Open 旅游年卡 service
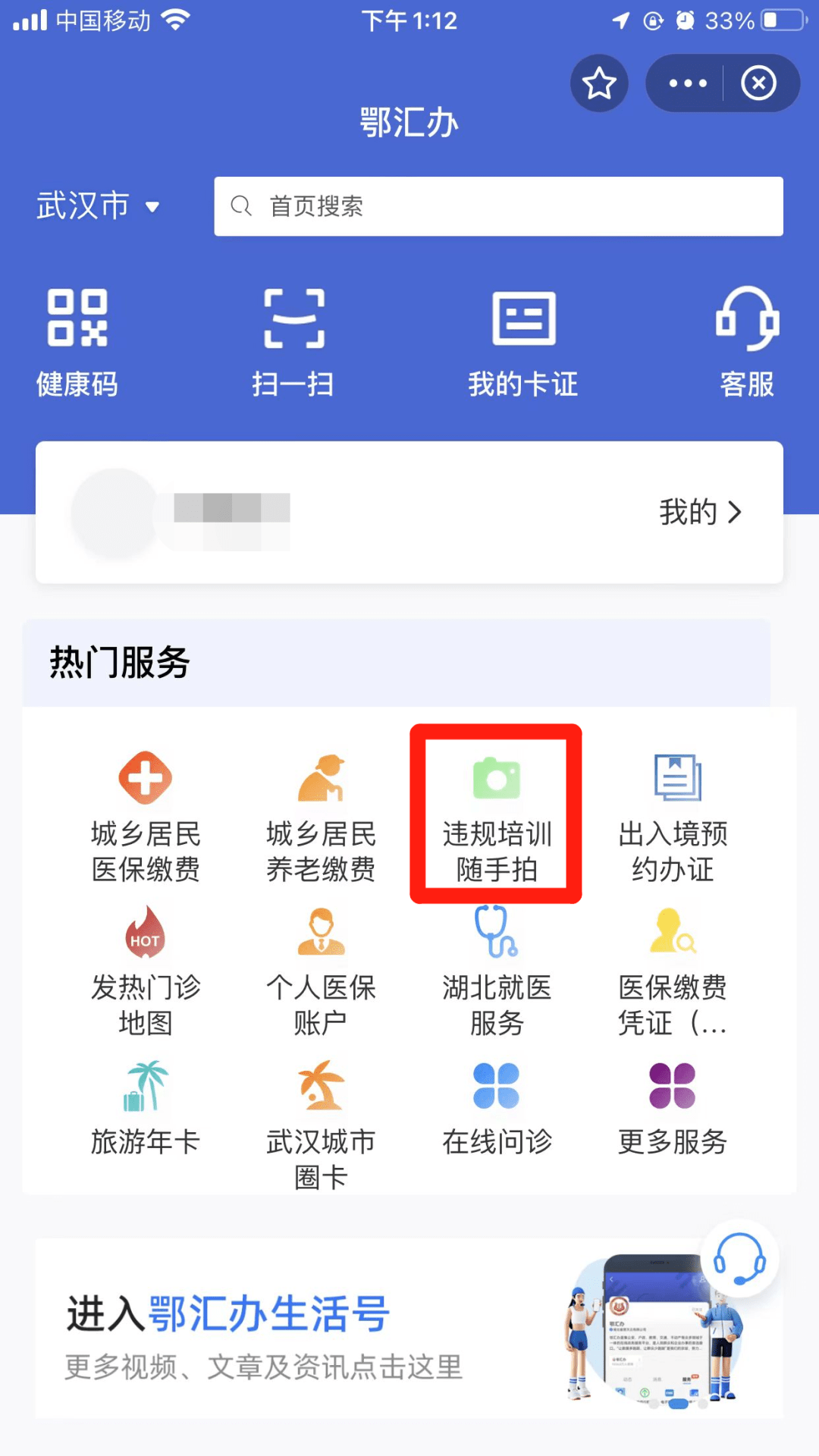The width and height of the screenshot is (819, 1456). 145,1109
